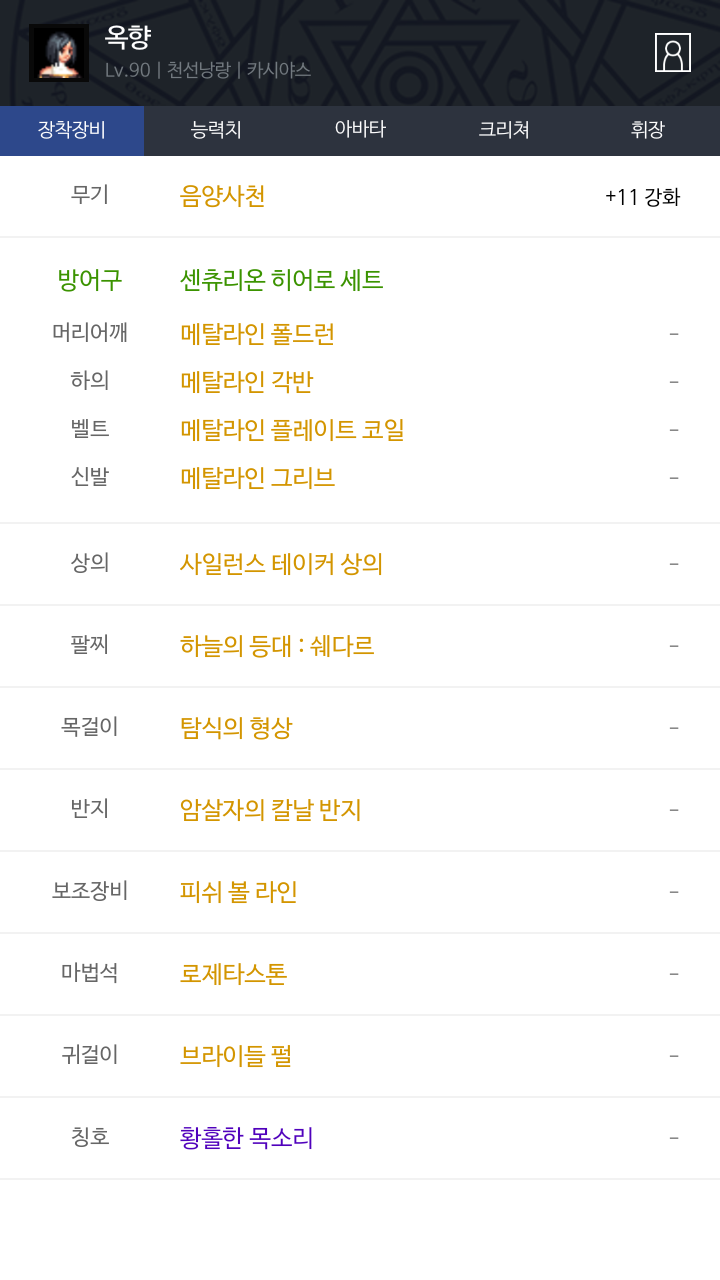Switch to the 크리쳐 tab
Screen dimensions: 720x1280
504,130
